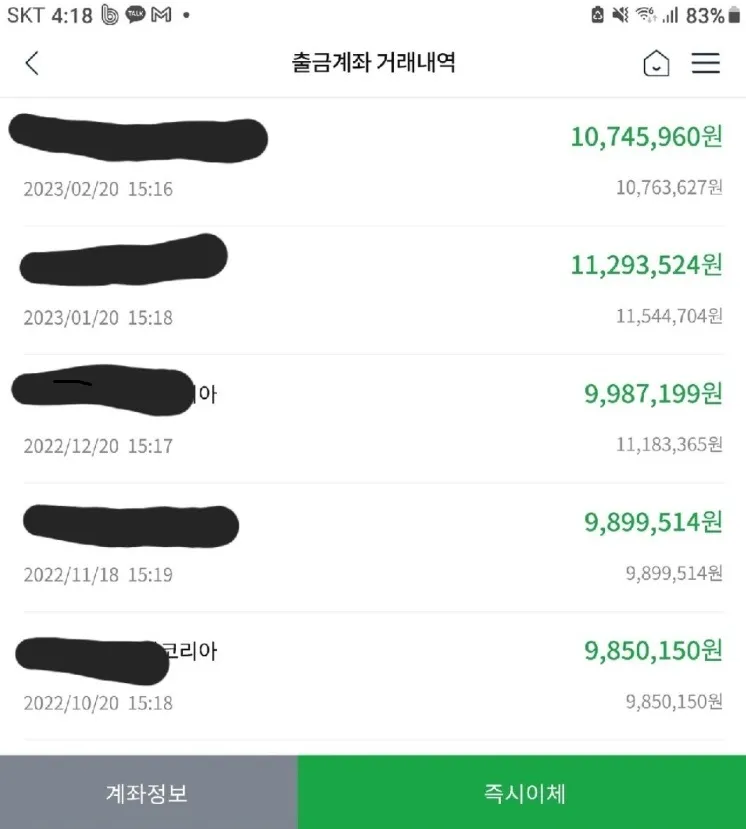Open the 계좌정보 account info button
Viewport: 746px width, 829px height.
click(x=148, y=793)
